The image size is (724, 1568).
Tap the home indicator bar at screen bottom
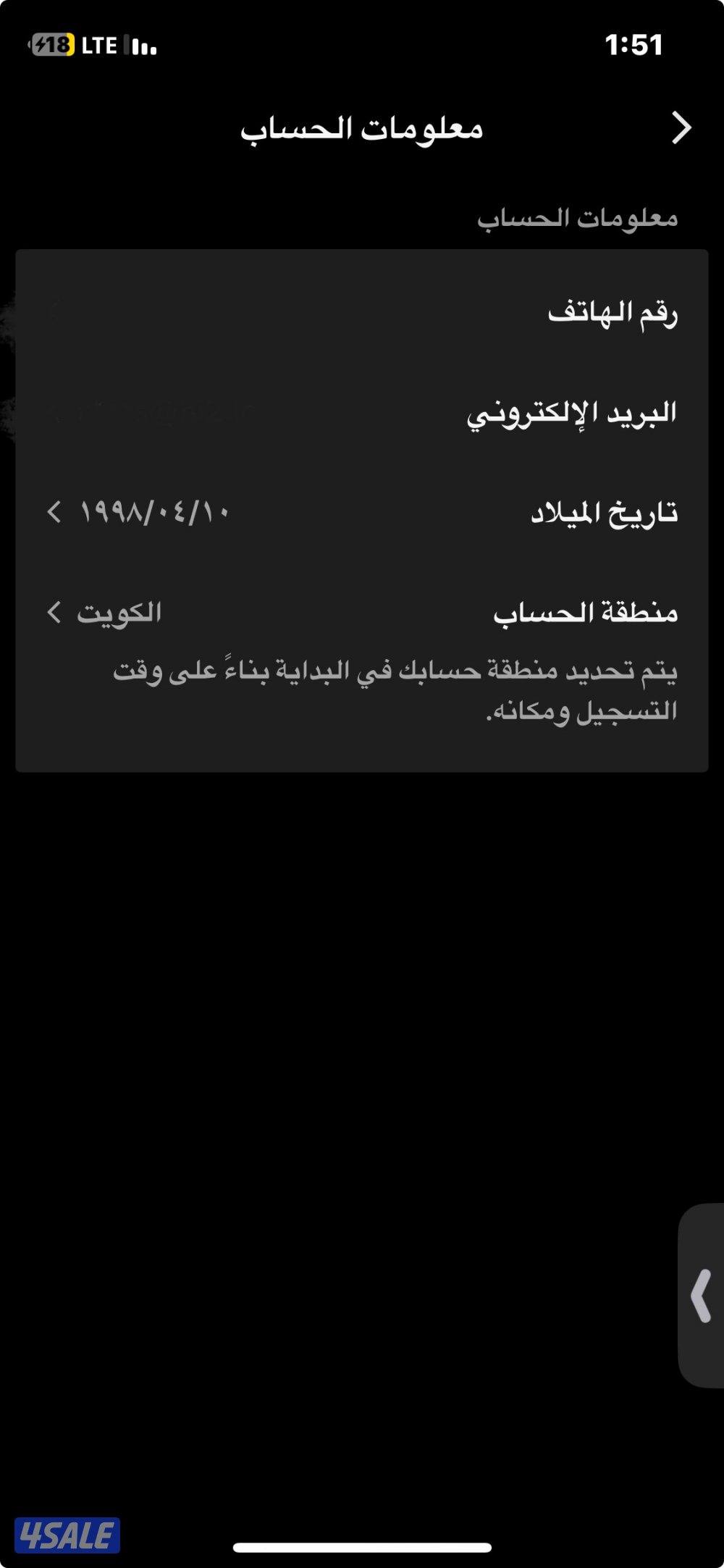coord(361,1546)
